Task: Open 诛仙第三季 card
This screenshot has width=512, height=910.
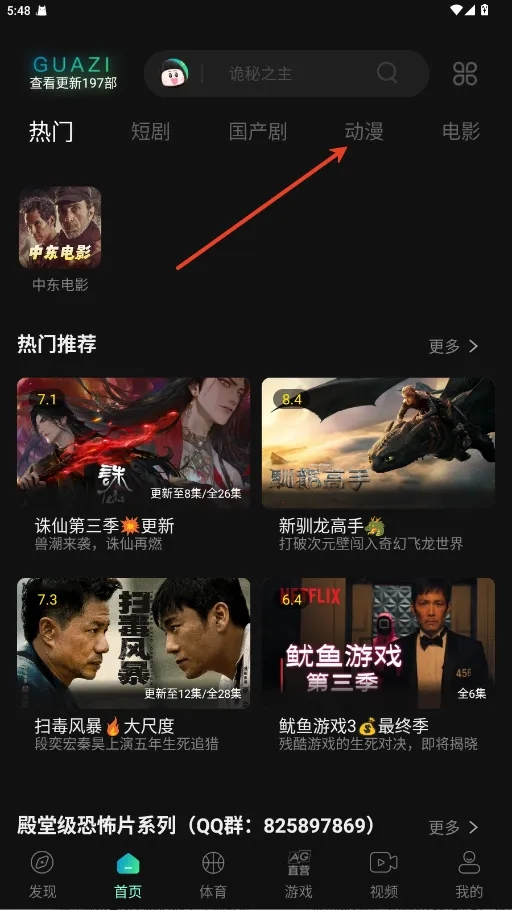Action: pos(134,465)
